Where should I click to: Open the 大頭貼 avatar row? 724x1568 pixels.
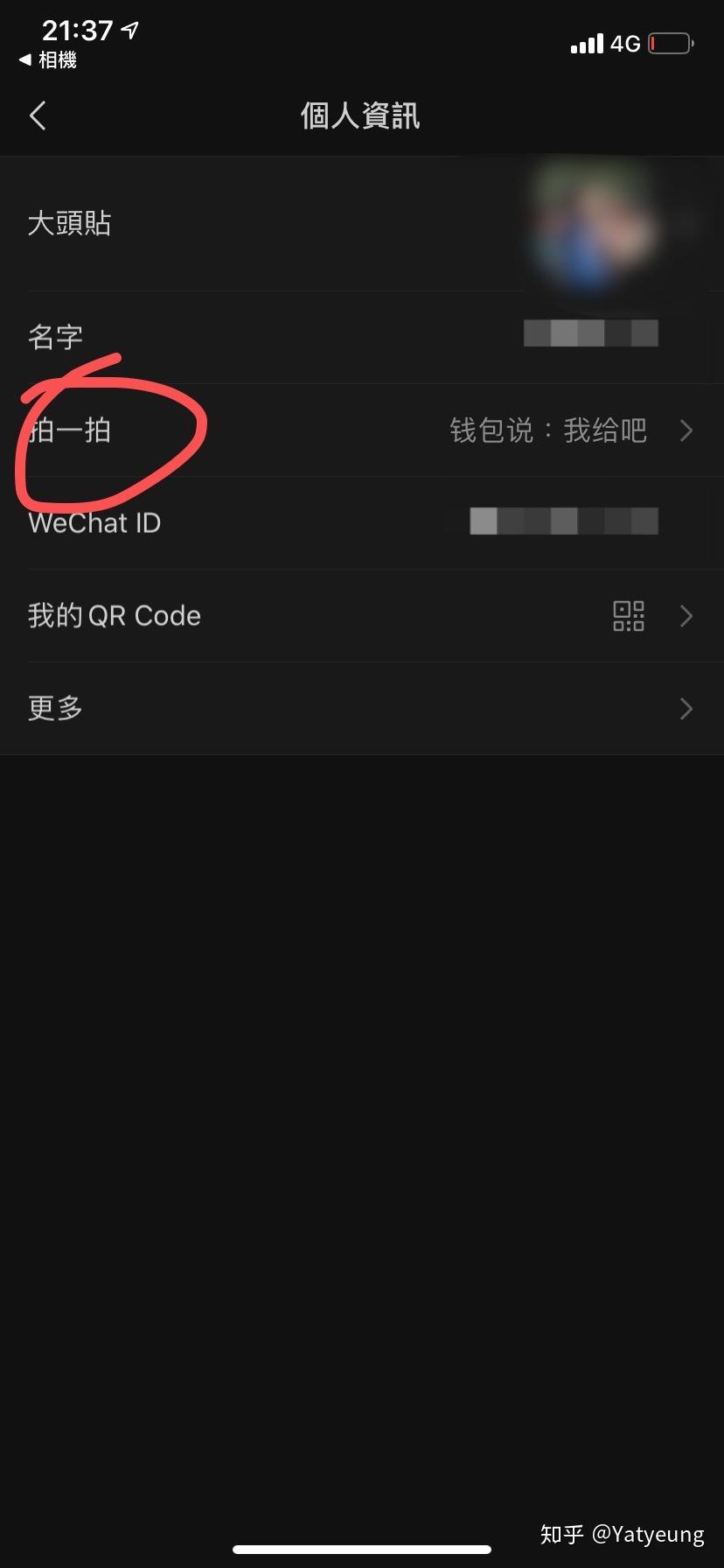click(x=362, y=224)
